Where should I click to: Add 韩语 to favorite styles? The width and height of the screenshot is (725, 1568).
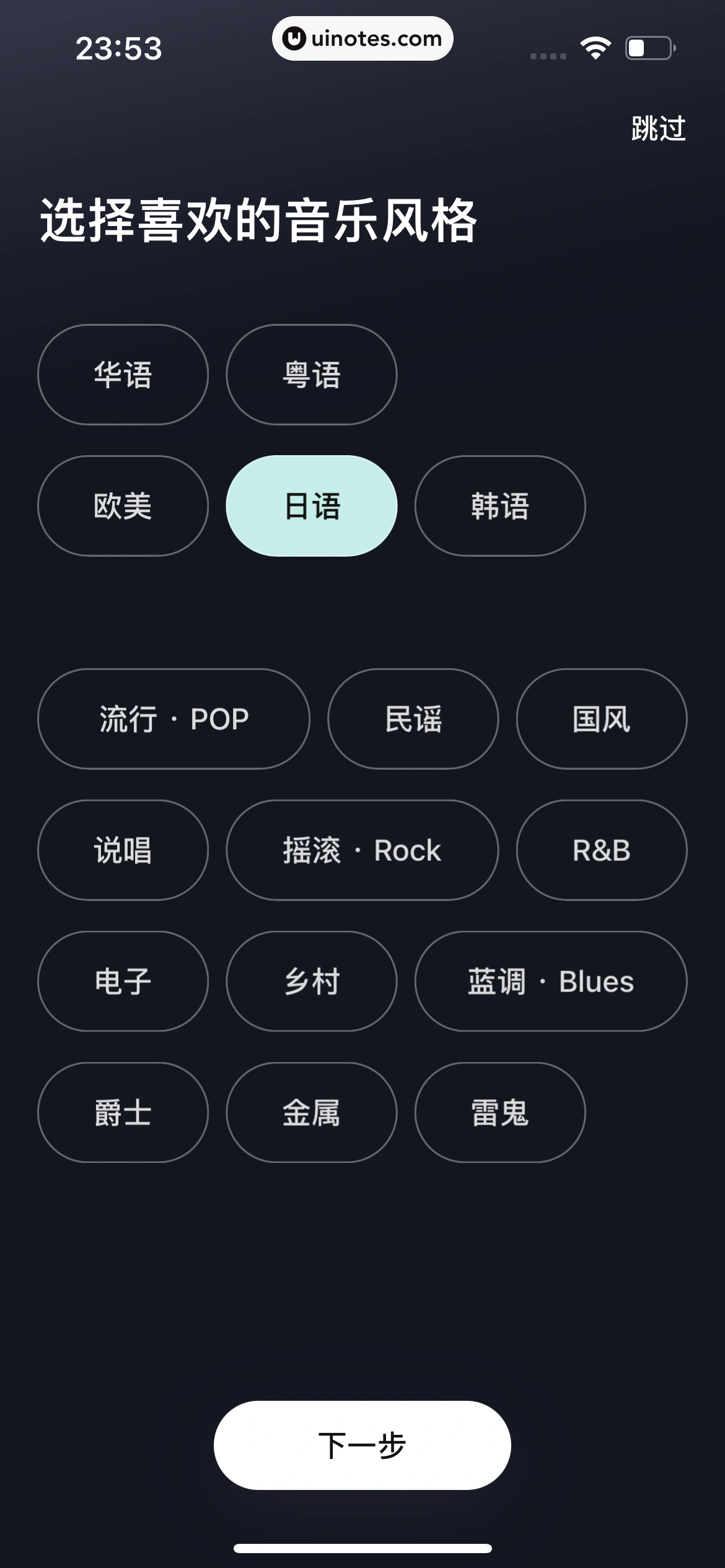tap(499, 506)
